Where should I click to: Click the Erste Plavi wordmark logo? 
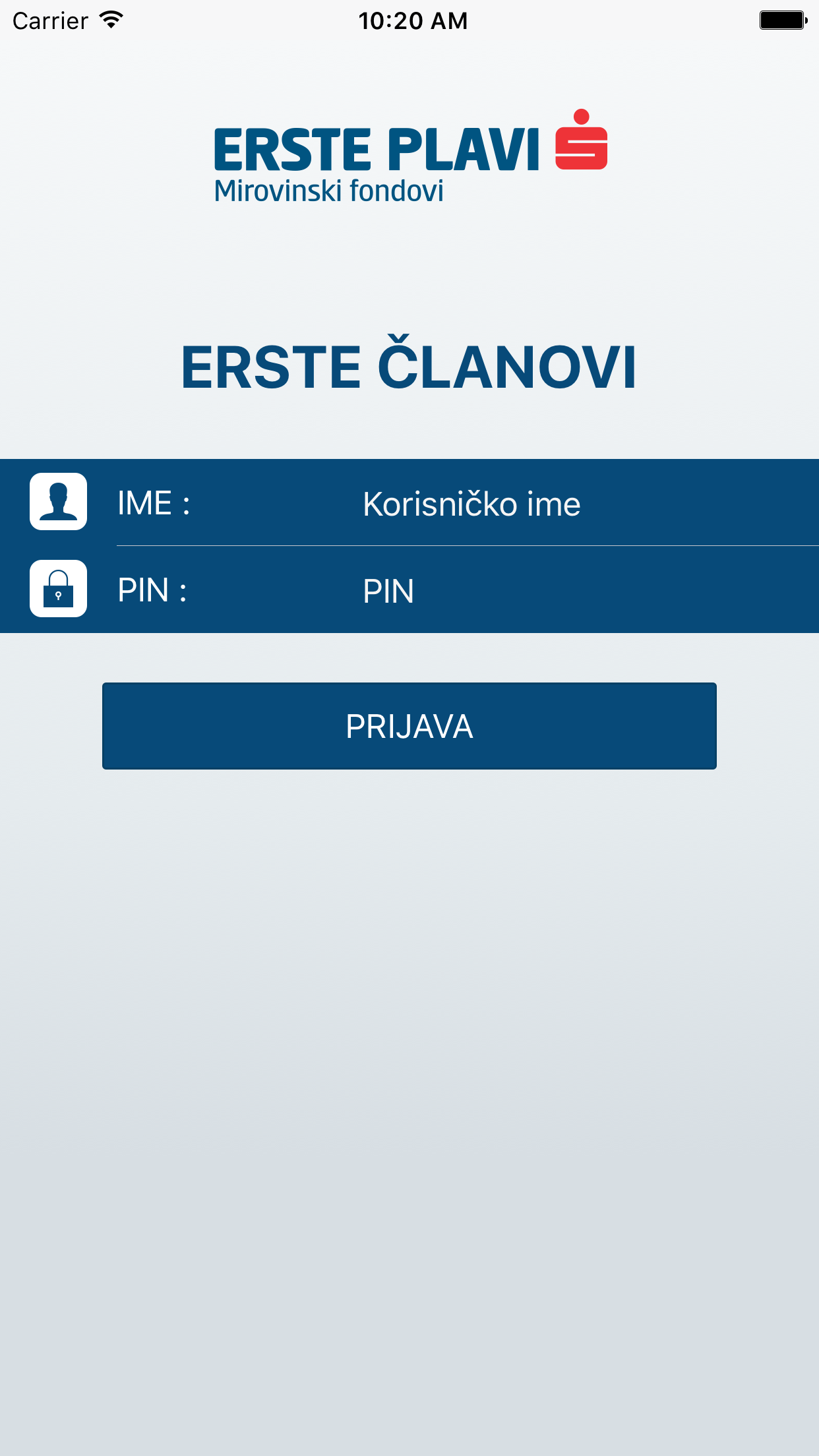pos(376,148)
